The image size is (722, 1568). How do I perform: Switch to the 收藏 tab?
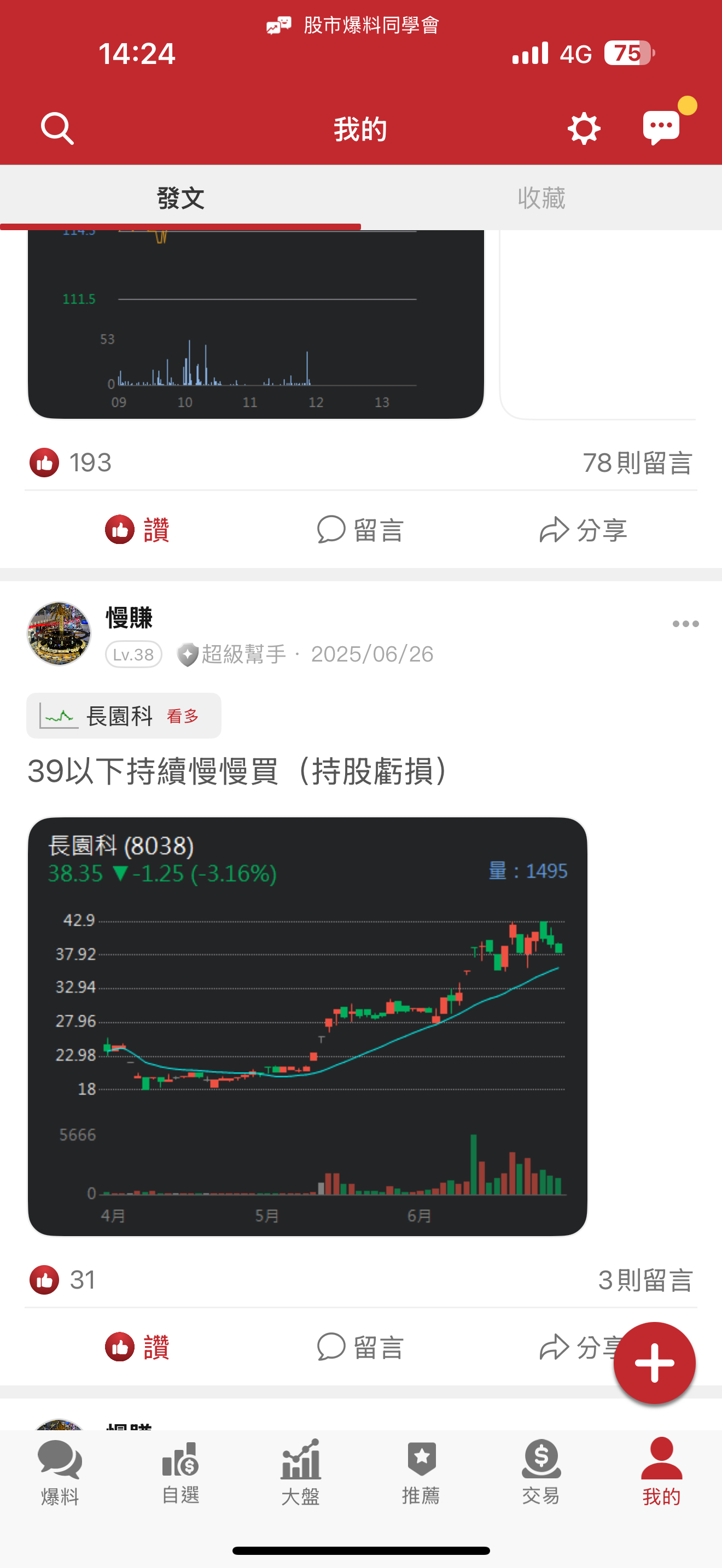click(541, 198)
